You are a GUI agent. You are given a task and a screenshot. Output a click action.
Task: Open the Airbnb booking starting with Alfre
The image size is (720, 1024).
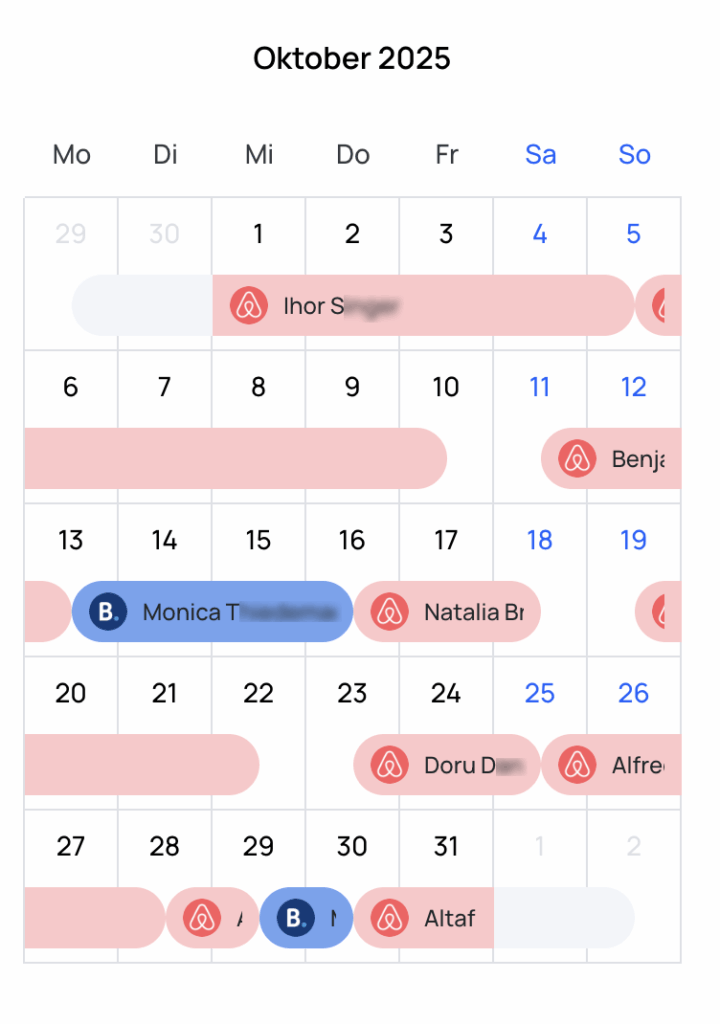[x=612, y=765]
